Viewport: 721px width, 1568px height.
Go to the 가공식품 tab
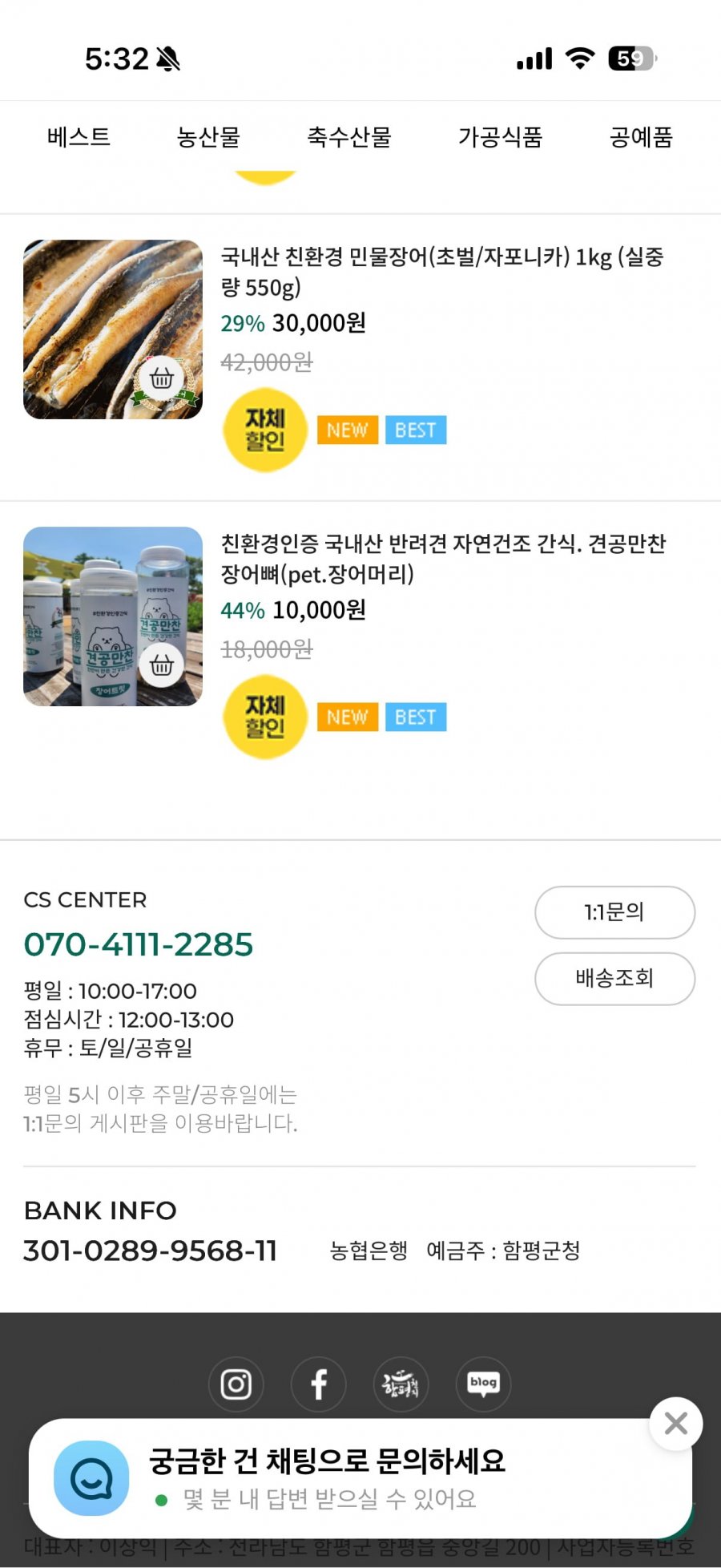click(x=500, y=137)
